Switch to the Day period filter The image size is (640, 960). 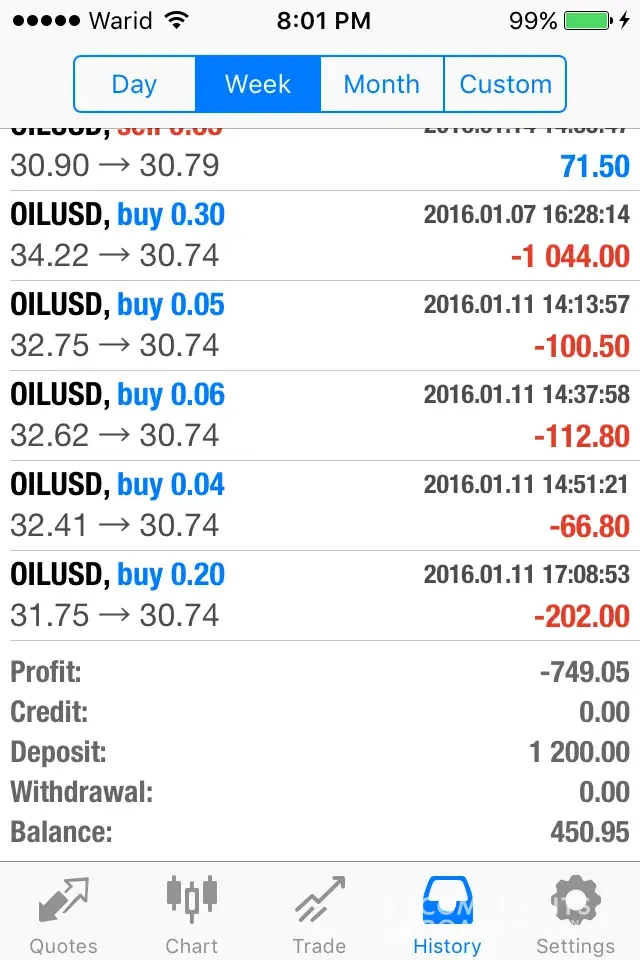pos(135,84)
